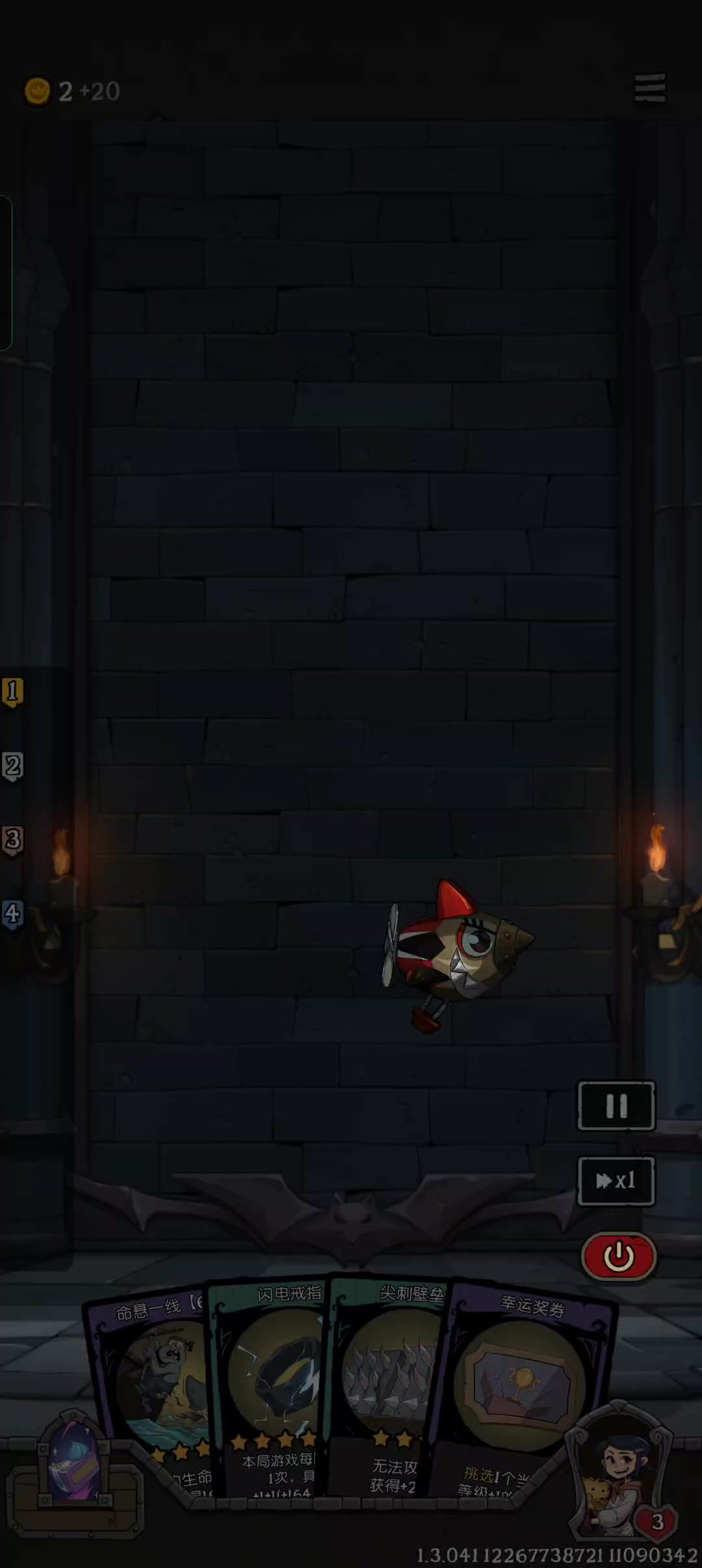Pause the game
The height and width of the screenshot is (1568, 702).
click(616, 1106)
